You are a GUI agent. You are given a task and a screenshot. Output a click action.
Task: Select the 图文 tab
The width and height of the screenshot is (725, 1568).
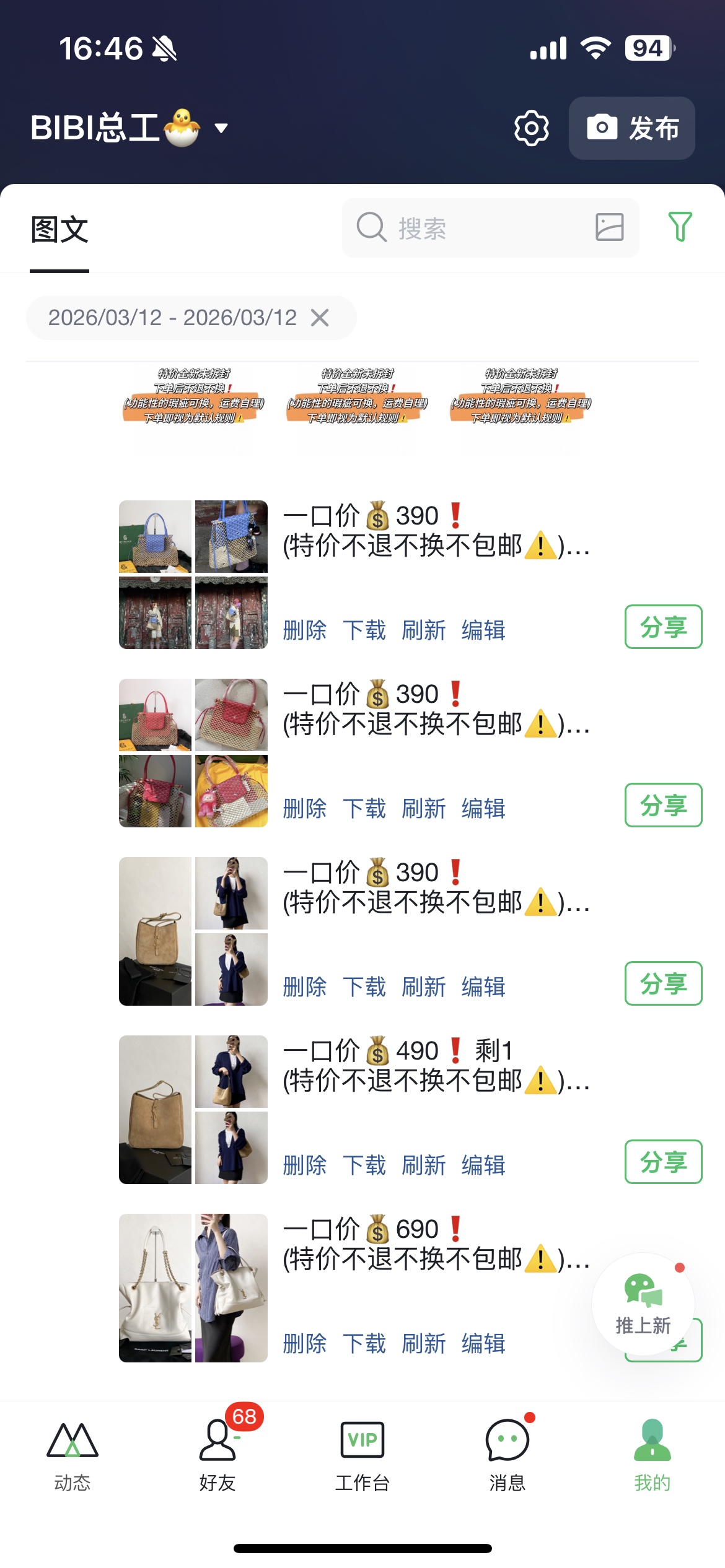click(59, 229)
